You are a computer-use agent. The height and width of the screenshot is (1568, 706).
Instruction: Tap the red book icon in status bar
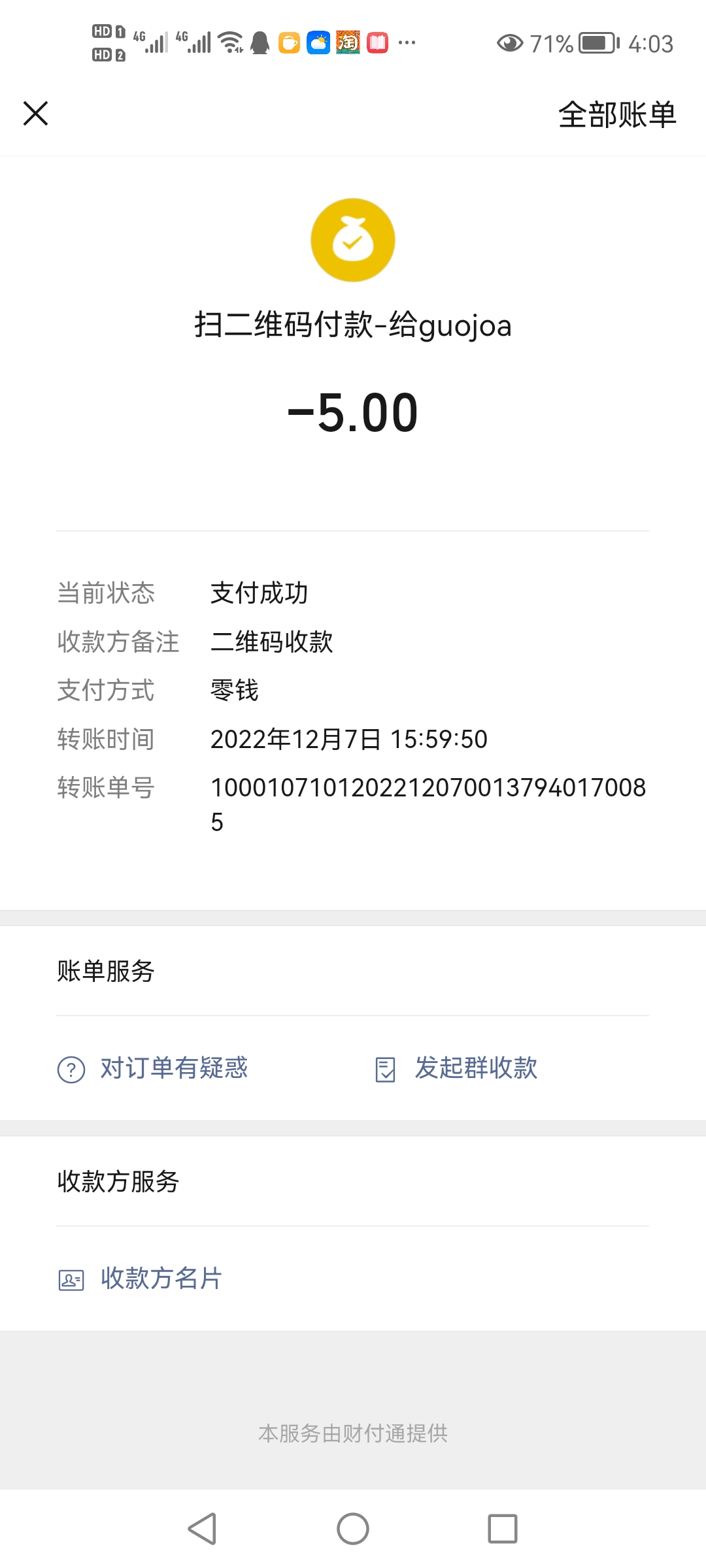click(378, 43)
